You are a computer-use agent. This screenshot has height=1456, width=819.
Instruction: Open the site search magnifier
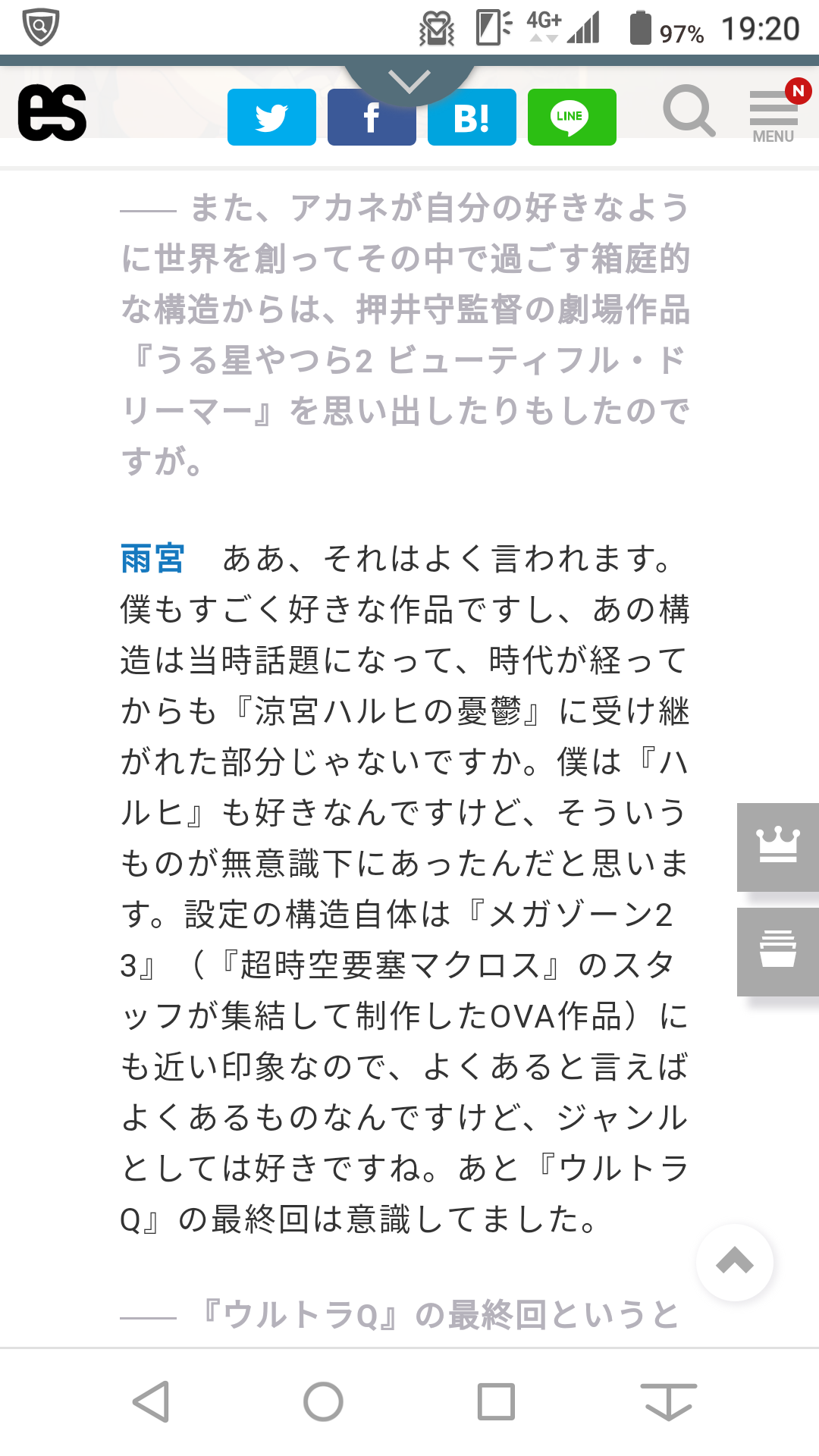click(689, 111)
